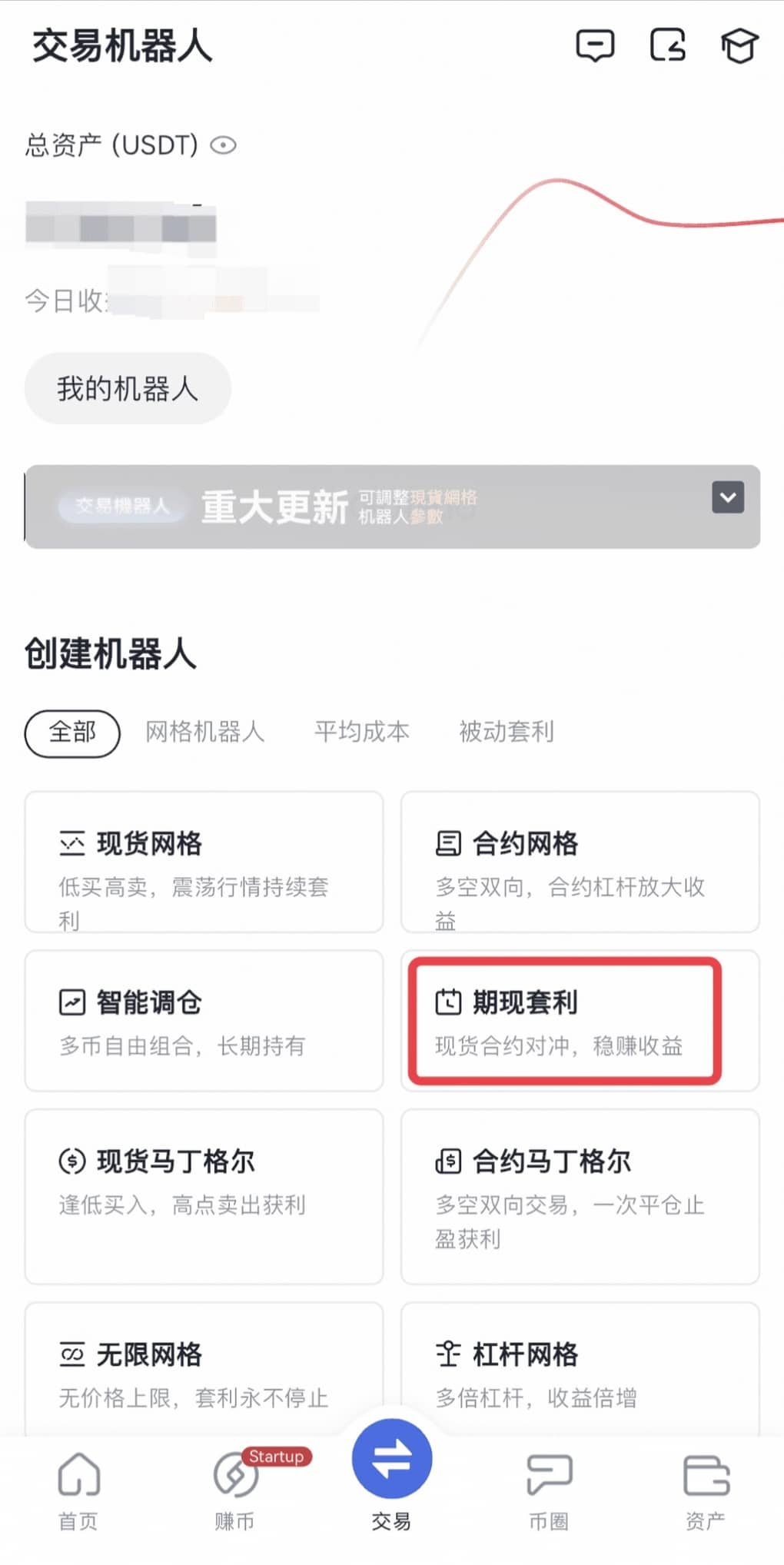This screenshot has height=1565, width=784.
Task: Open the message icon in the header
Action: 595,46
